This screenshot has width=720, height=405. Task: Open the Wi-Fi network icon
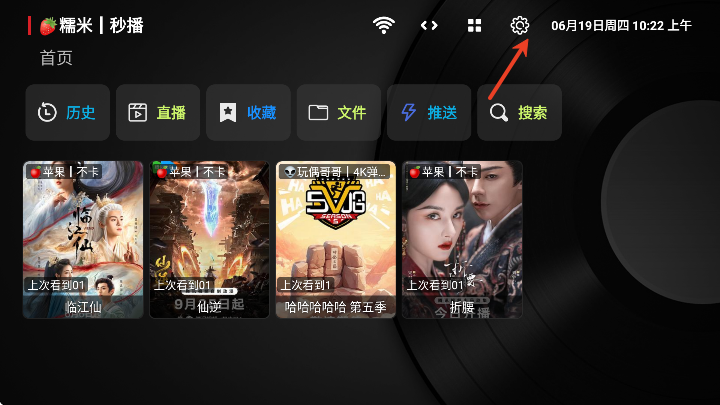coord(384,26)
